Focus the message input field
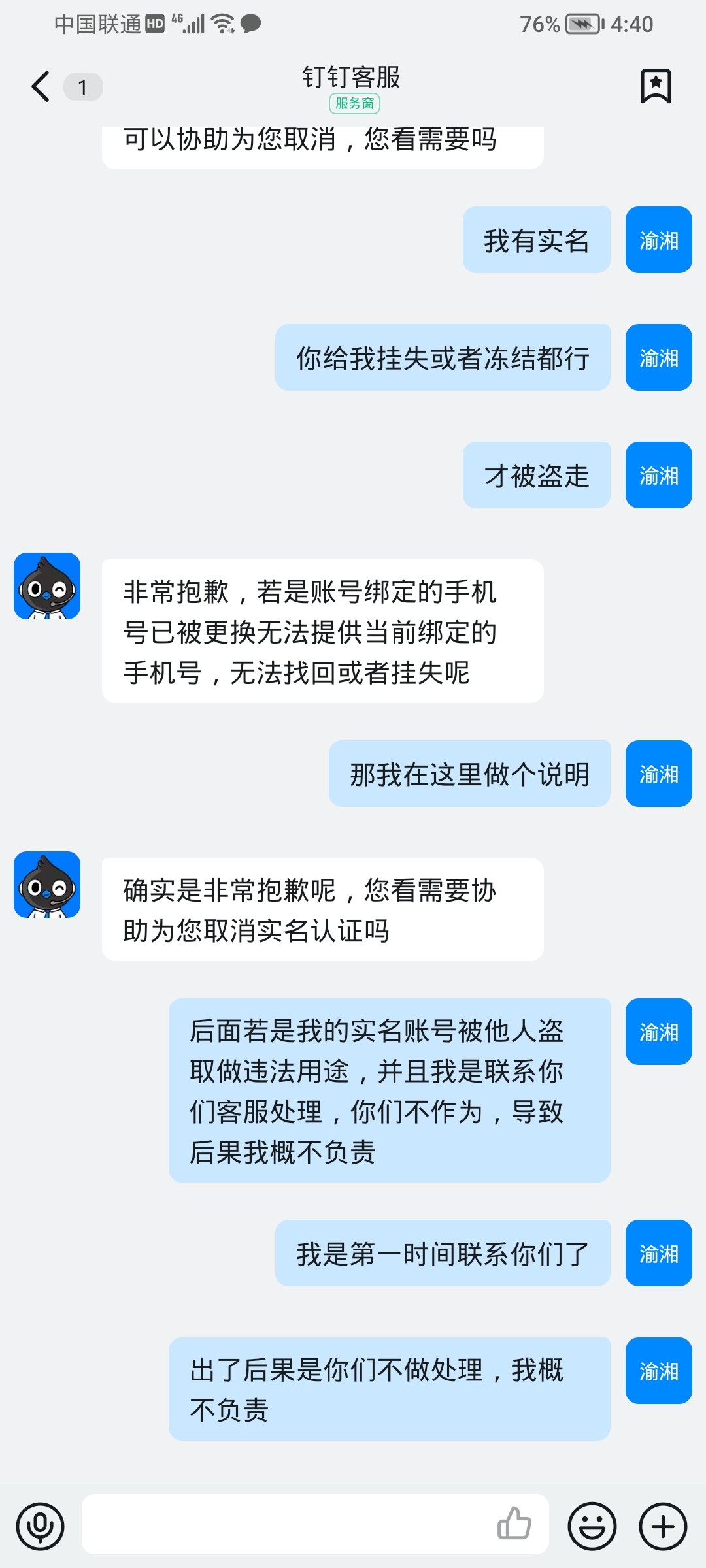Viewport: 706px width, 1568px height. (288, 1525)
